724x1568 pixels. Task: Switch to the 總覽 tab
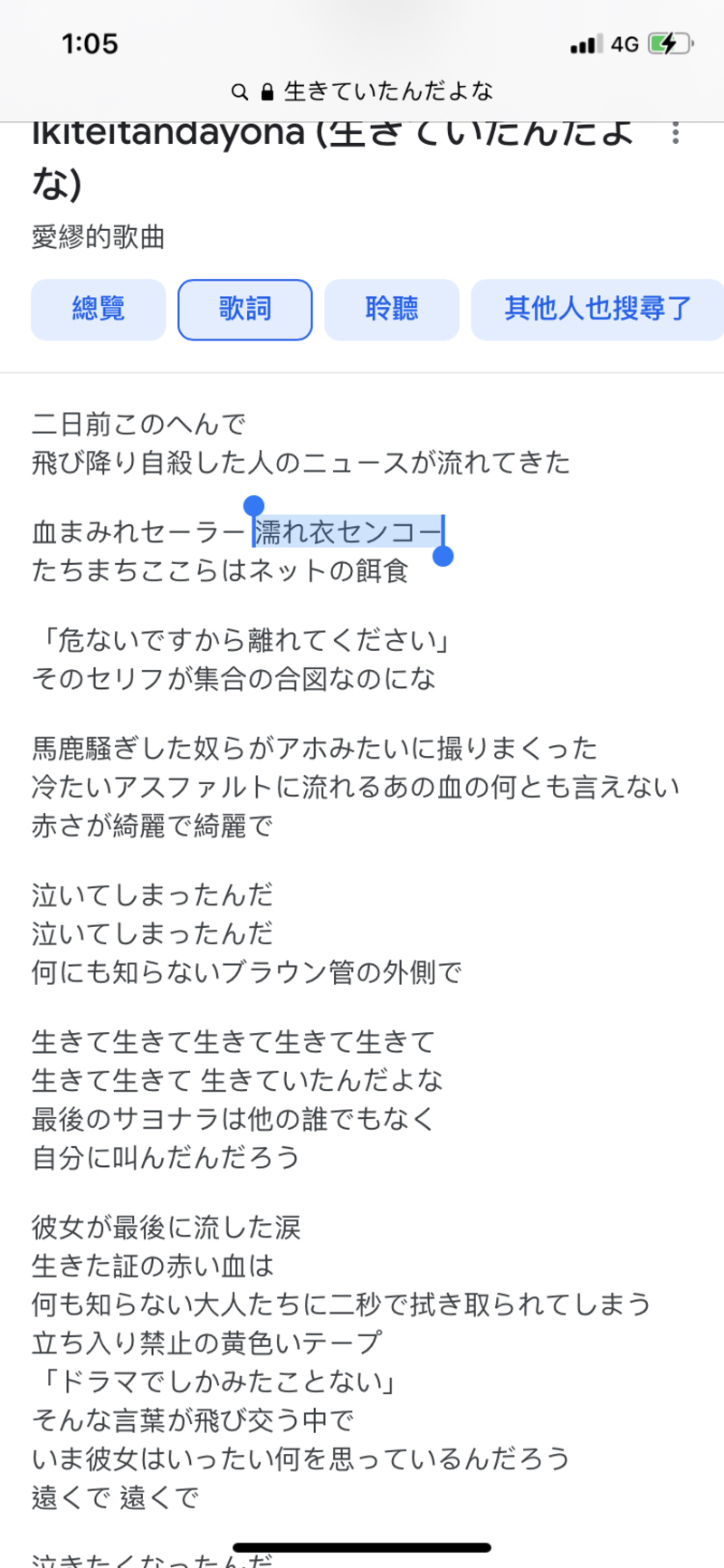pyautogui.click(x=99, y=310)
